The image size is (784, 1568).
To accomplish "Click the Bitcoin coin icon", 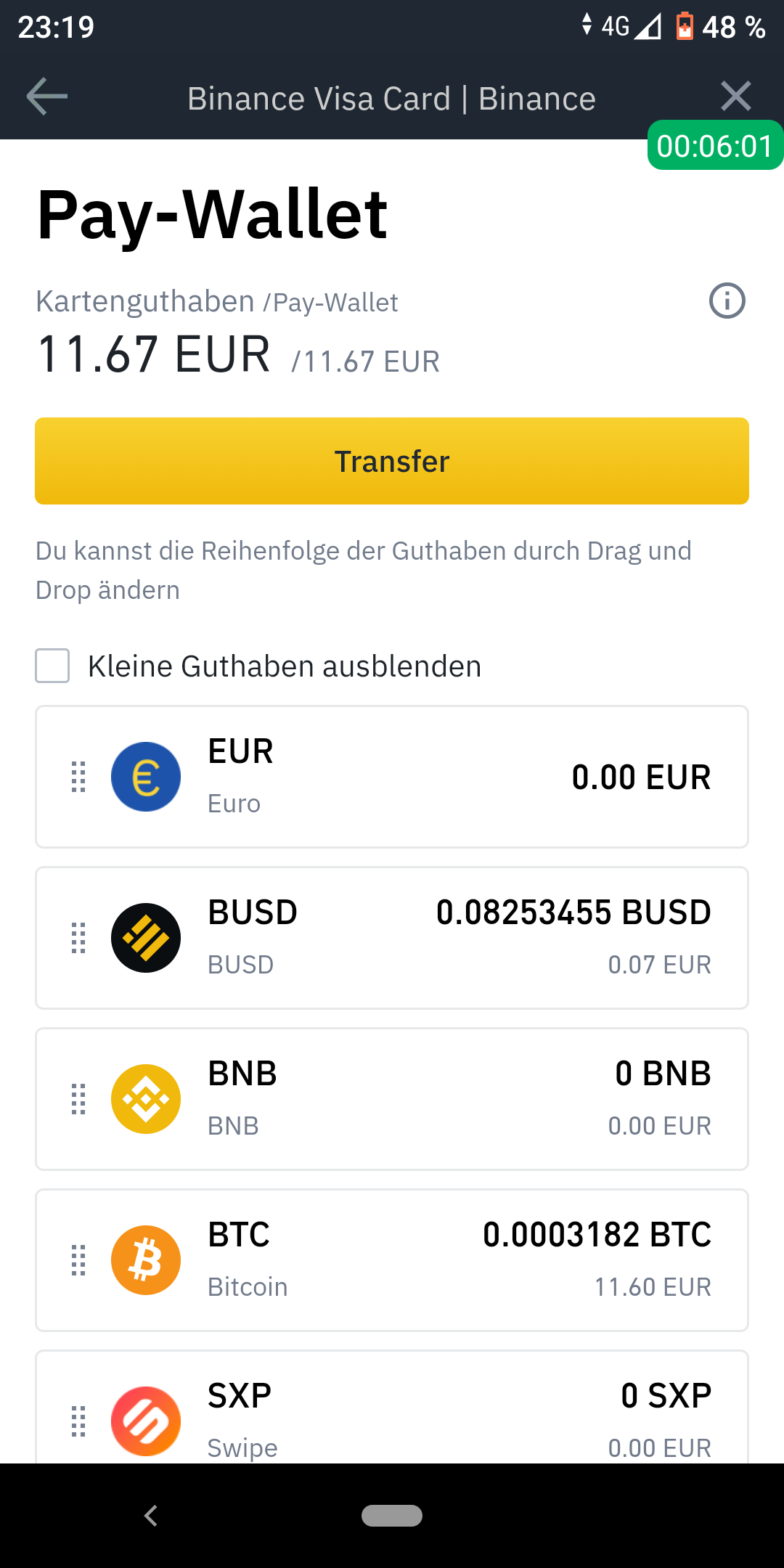I will [145, 1259].
